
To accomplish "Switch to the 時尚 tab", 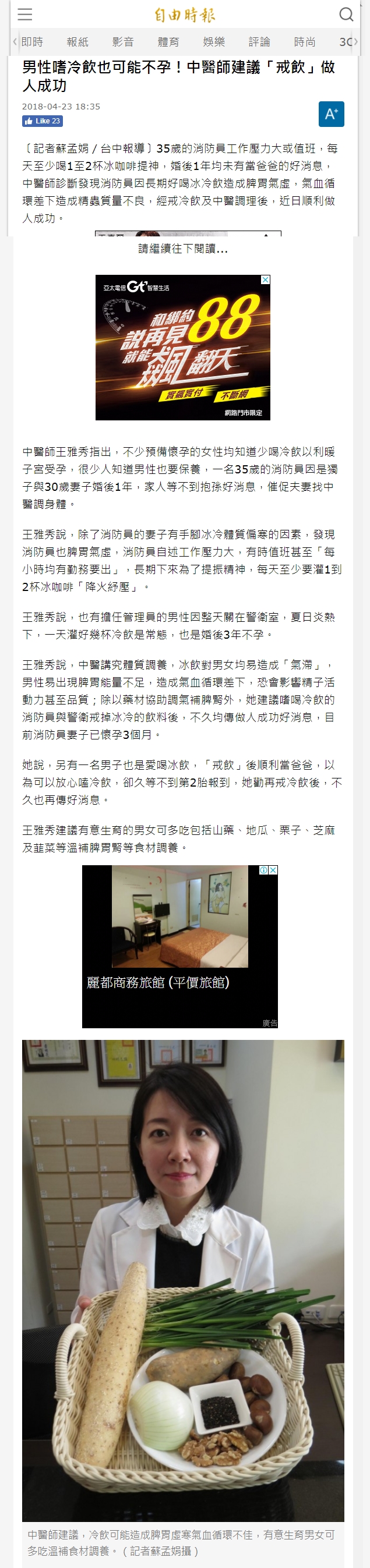I will point(305,42).
